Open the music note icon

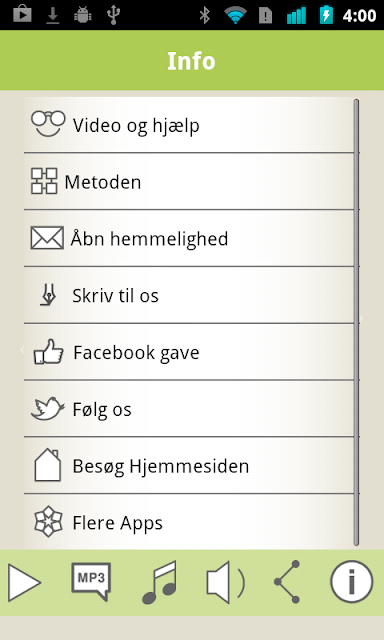click(x=160, y=582)
